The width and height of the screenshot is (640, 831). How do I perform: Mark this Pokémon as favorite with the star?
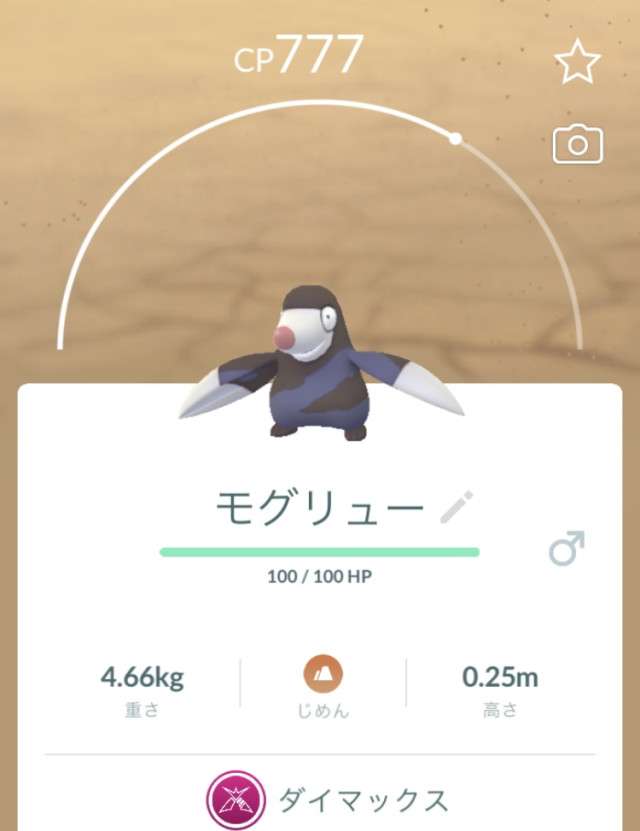pos(577,64)
